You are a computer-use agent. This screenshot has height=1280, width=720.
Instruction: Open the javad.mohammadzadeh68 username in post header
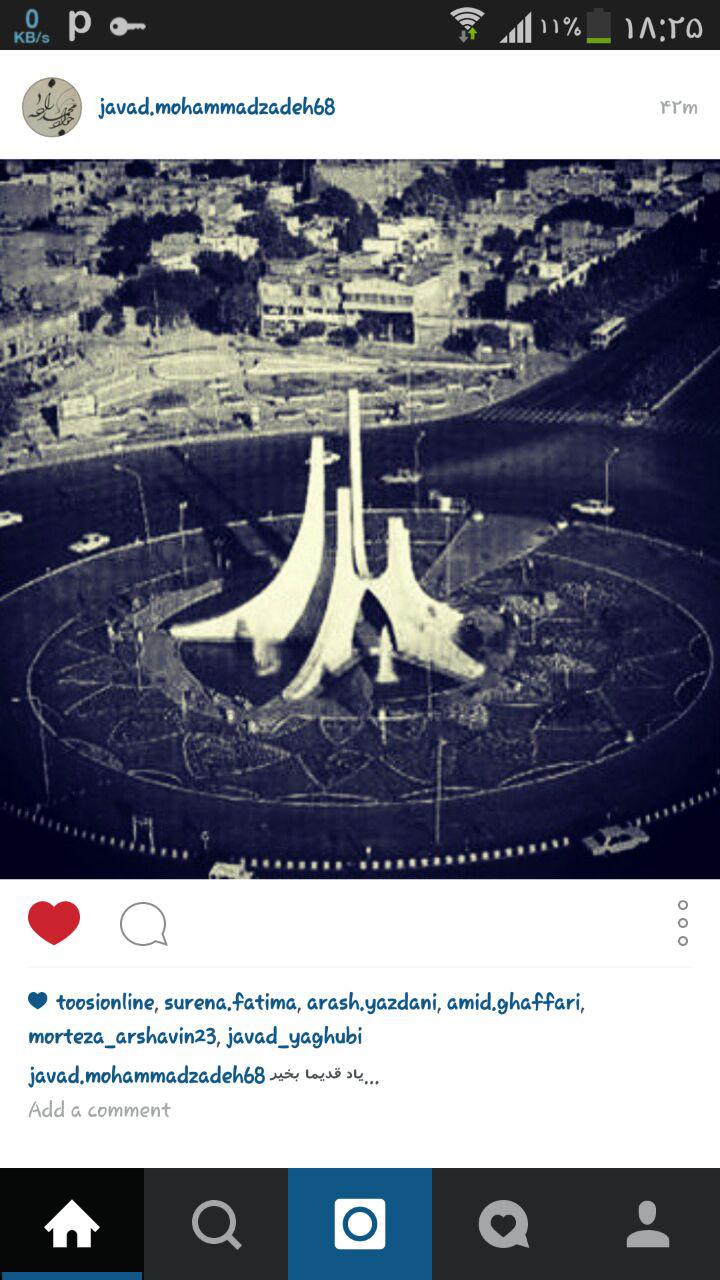pos(217,108)
